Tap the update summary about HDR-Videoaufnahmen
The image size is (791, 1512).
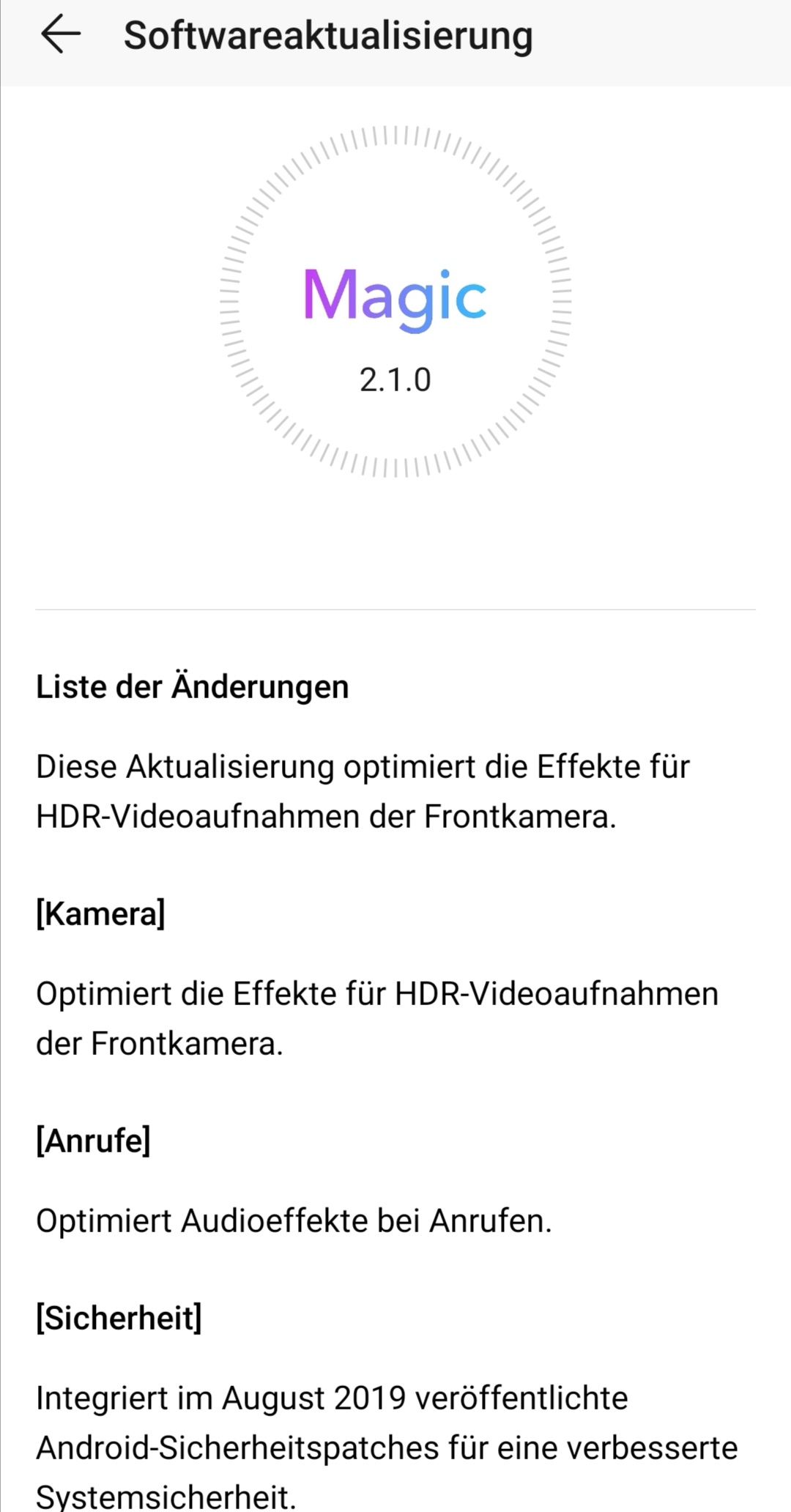pyautogui.click(x=363, y=790)
